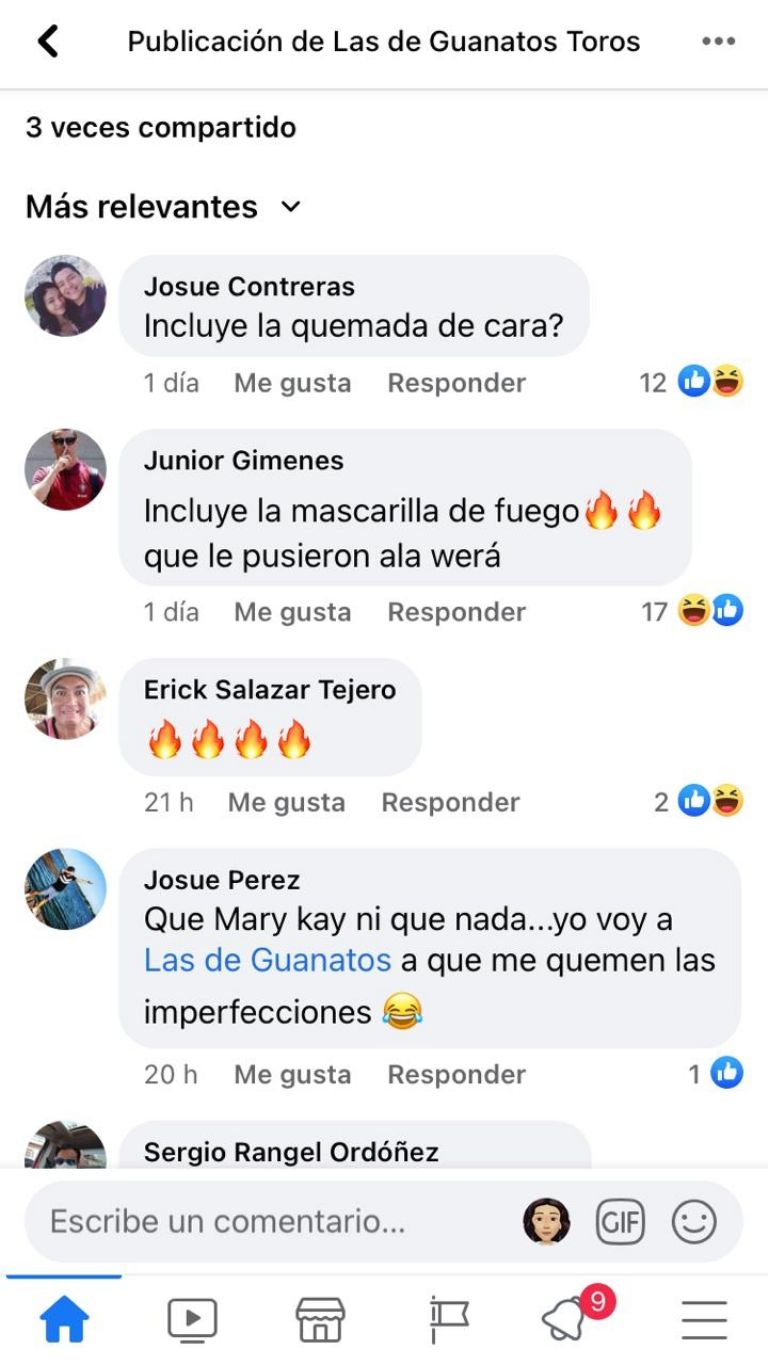Viewport: 768px width, 1365px height.
Task: Open the Pages flag tab
Action: [x=448, y=1320]
